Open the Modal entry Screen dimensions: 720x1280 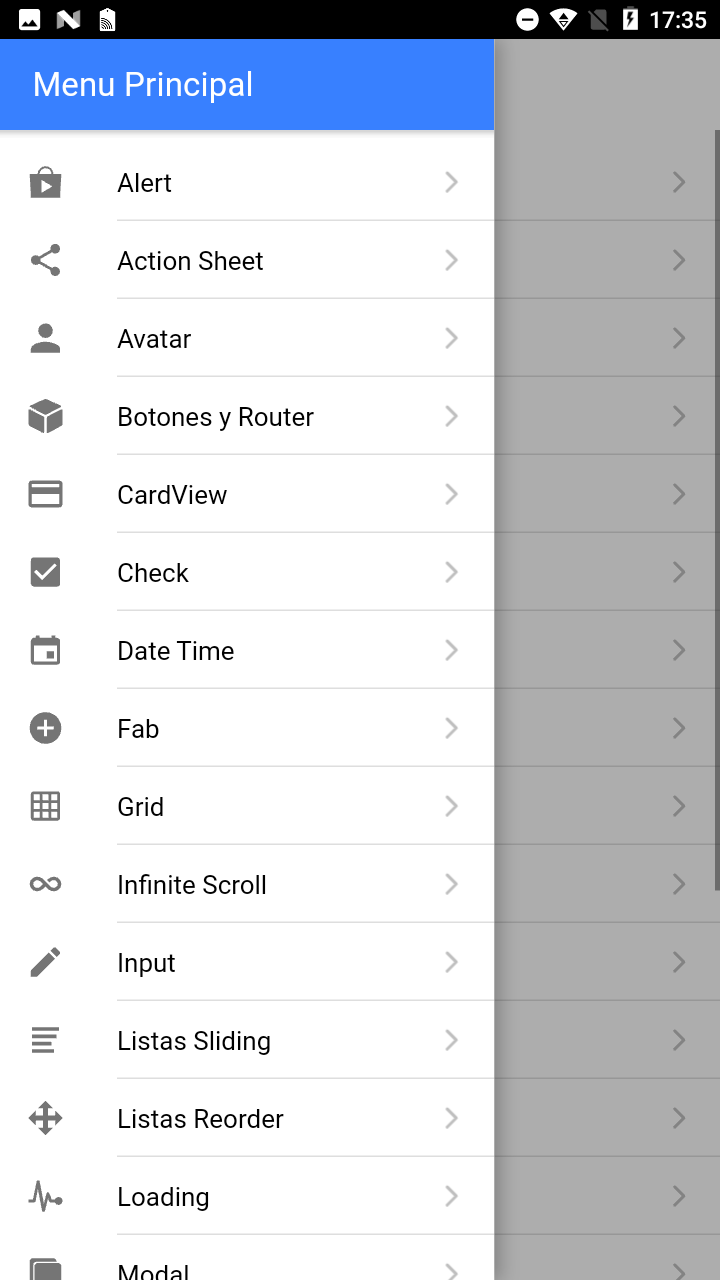tap(247, 1258)
